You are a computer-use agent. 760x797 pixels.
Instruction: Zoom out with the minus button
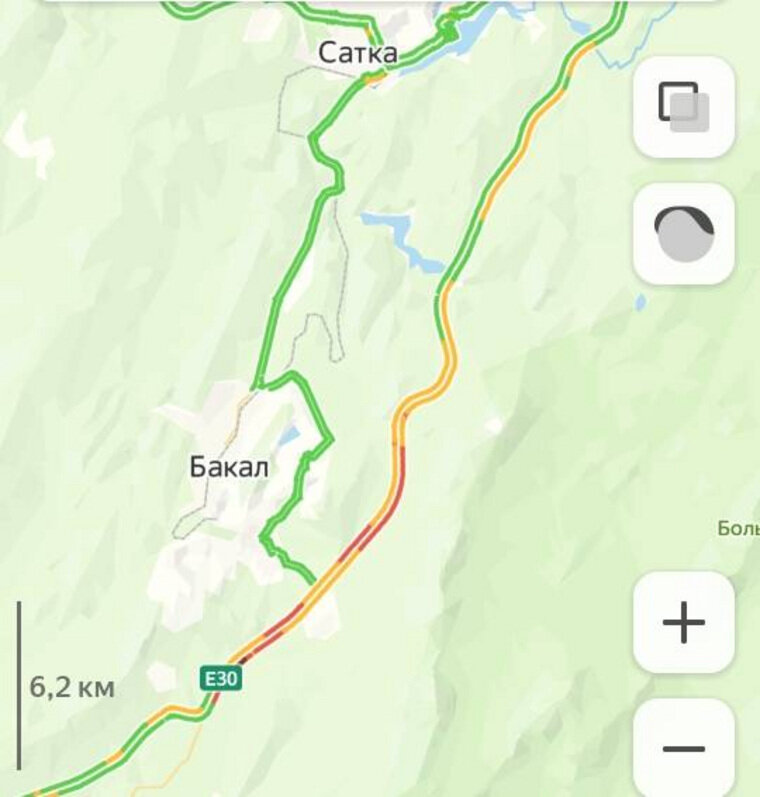[684, 748]
